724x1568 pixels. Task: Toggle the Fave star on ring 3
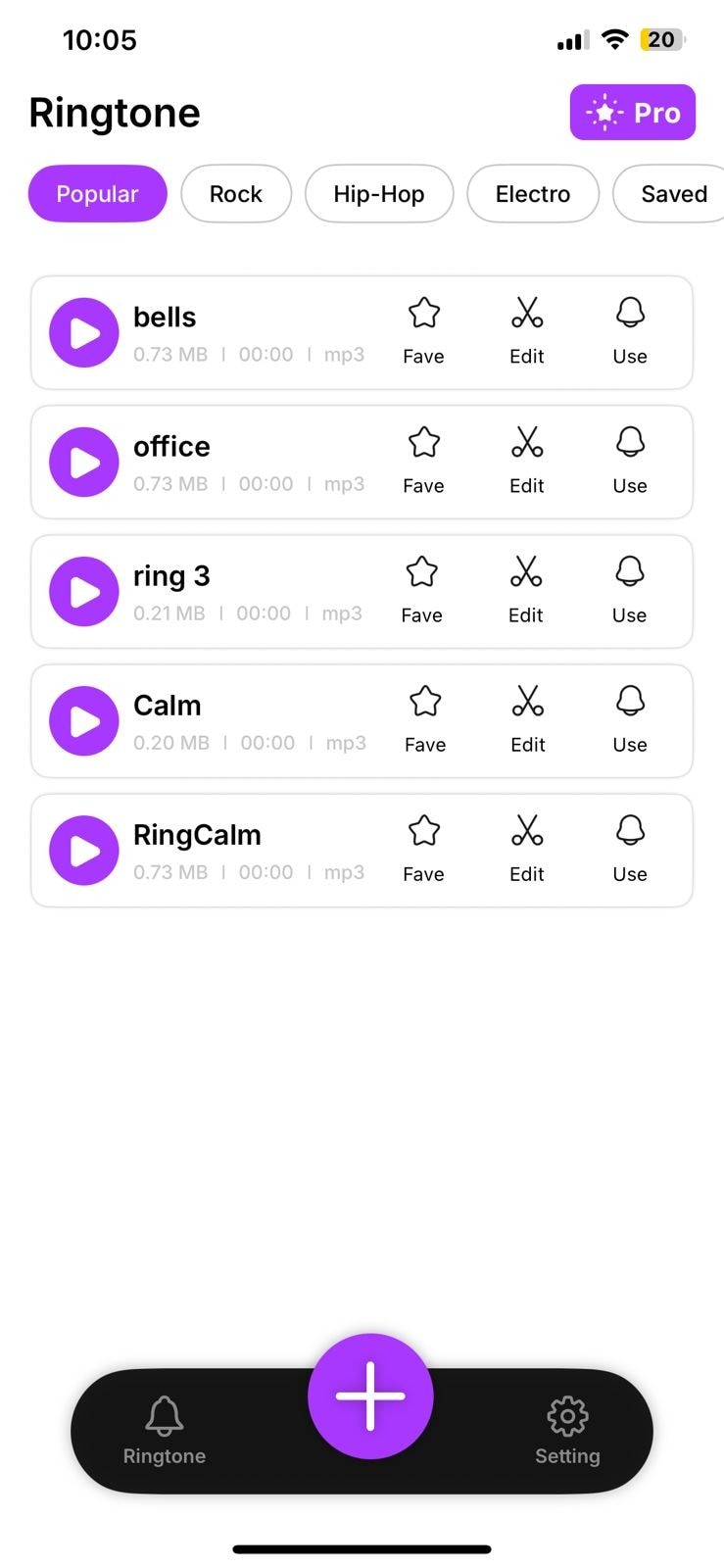[421, 585]
